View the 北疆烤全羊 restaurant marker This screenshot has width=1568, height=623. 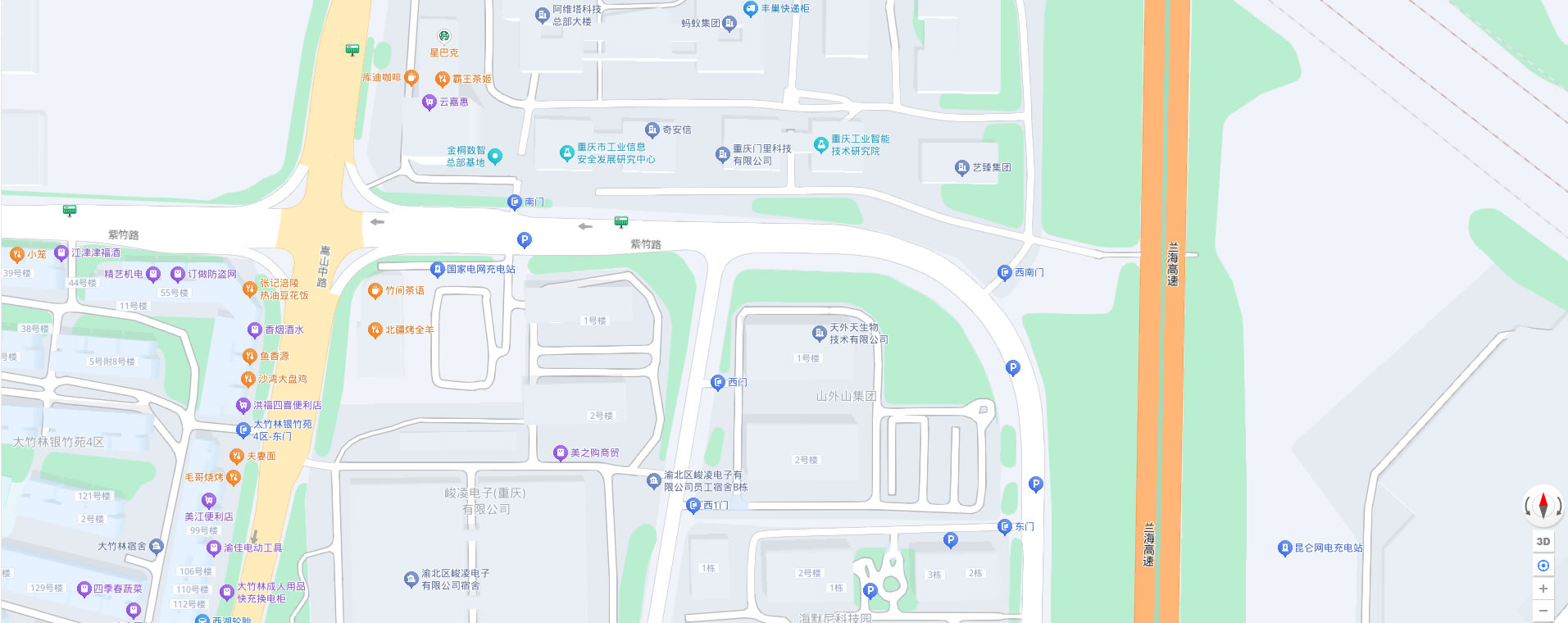375,330
